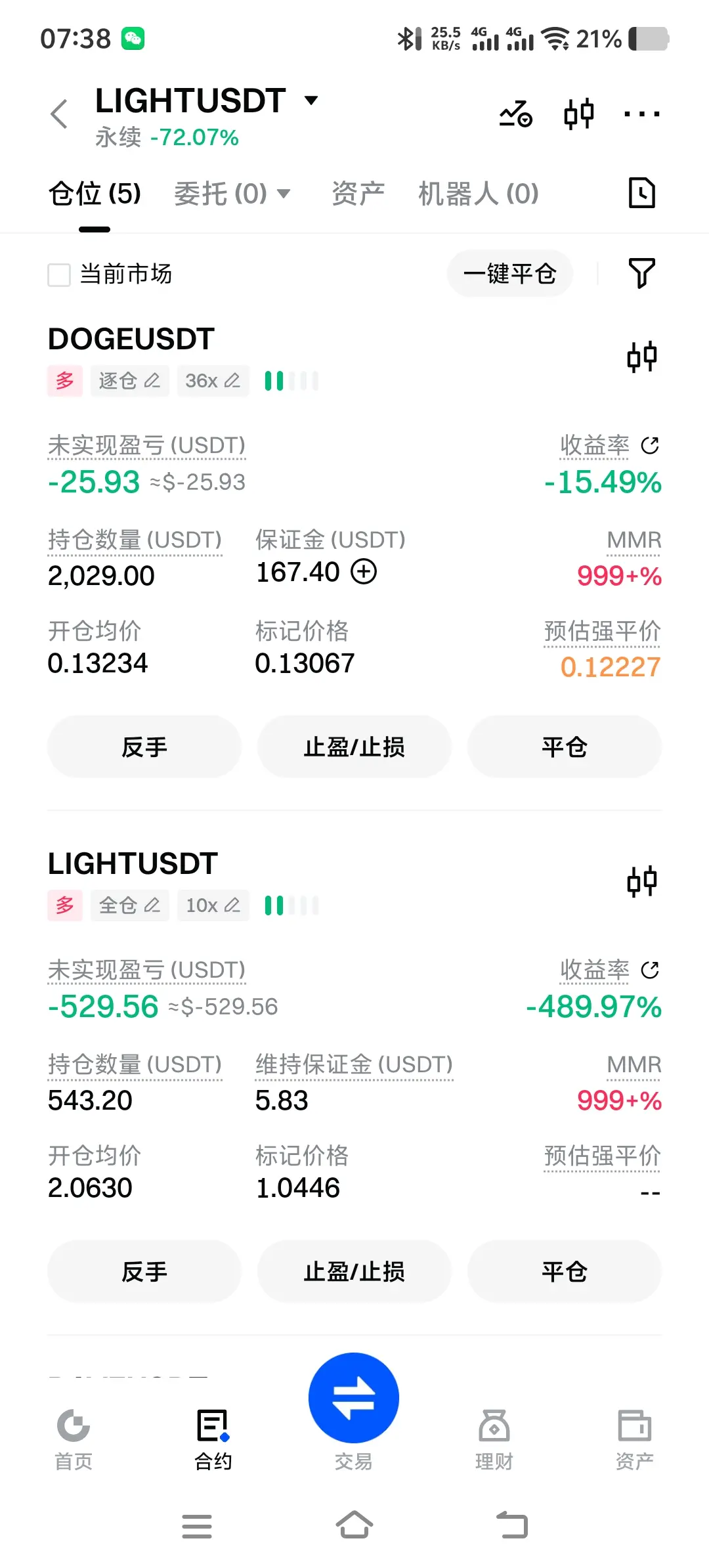
Task: Set 止盈/止损 for DOGEUSDT
Action: tap(354, 747)
